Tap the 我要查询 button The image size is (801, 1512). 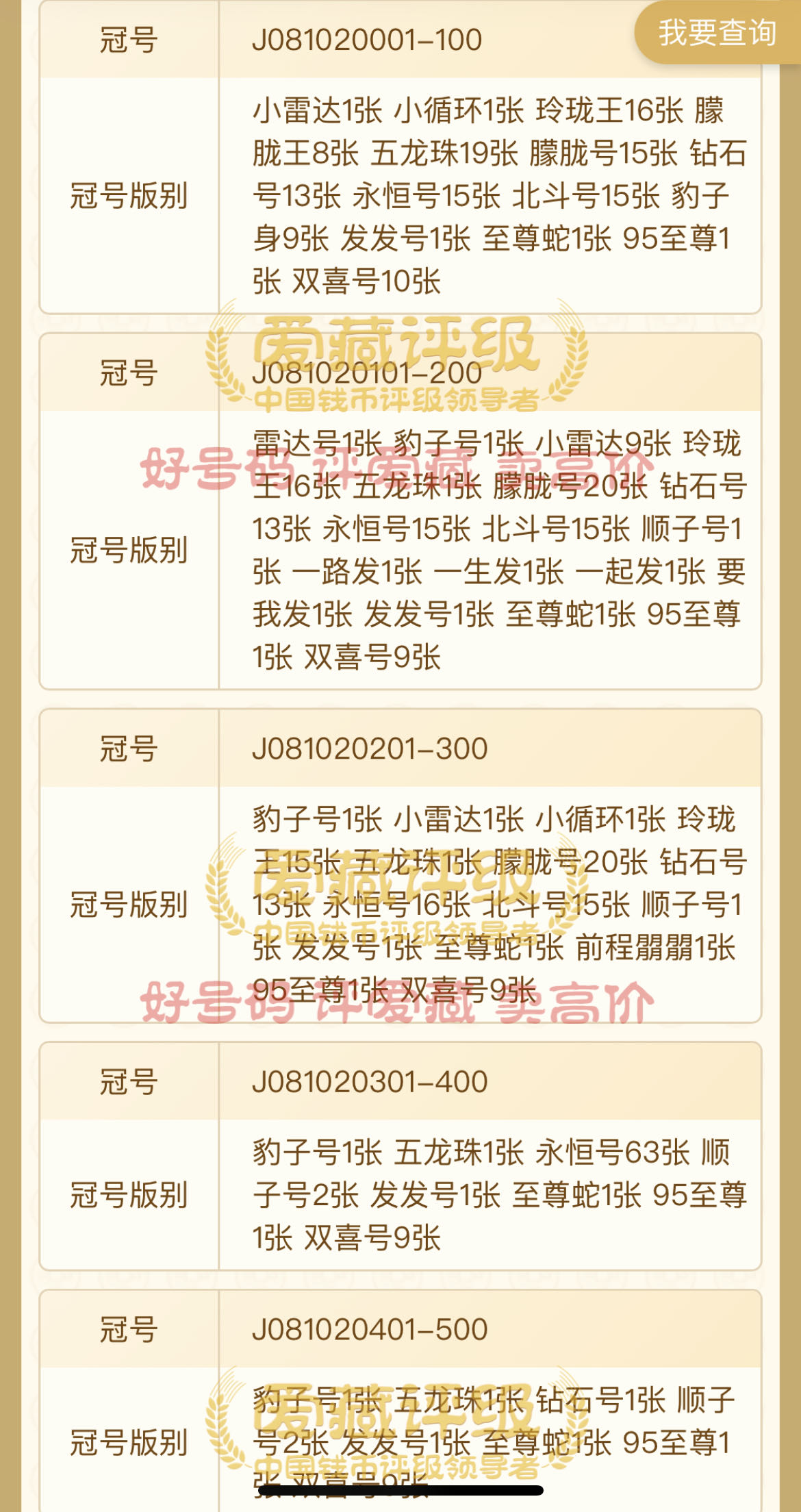pos(717,33)
